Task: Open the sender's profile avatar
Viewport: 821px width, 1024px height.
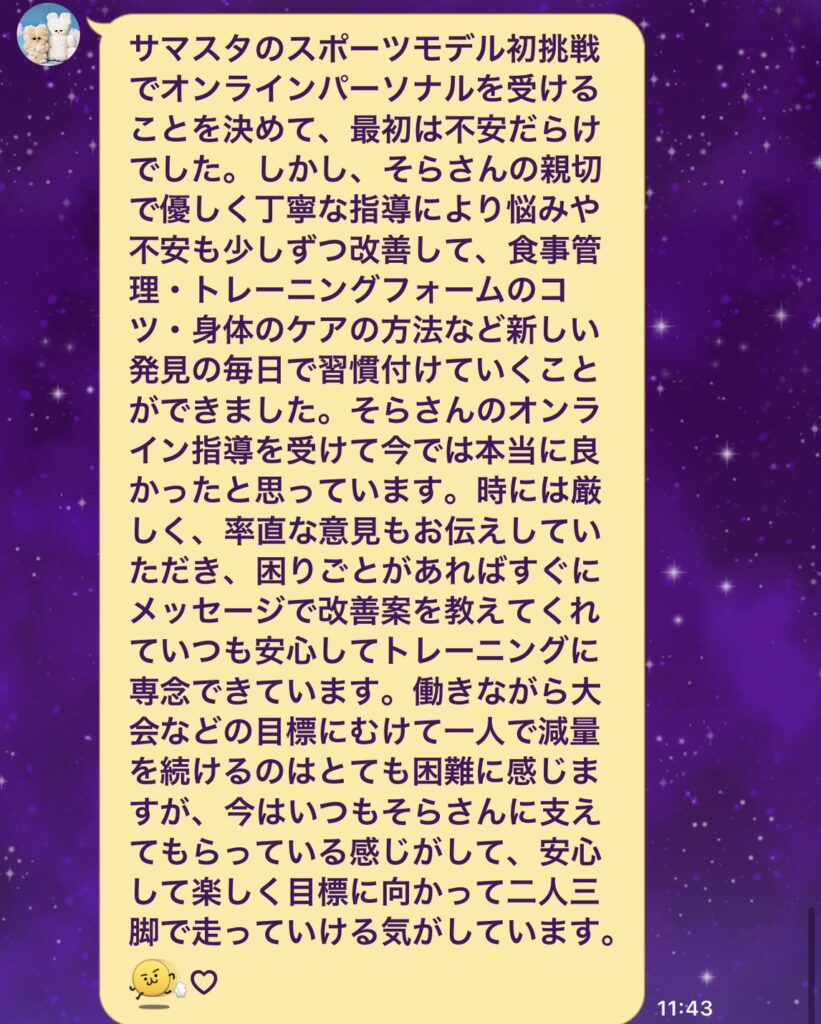Action: click(47, 34)
